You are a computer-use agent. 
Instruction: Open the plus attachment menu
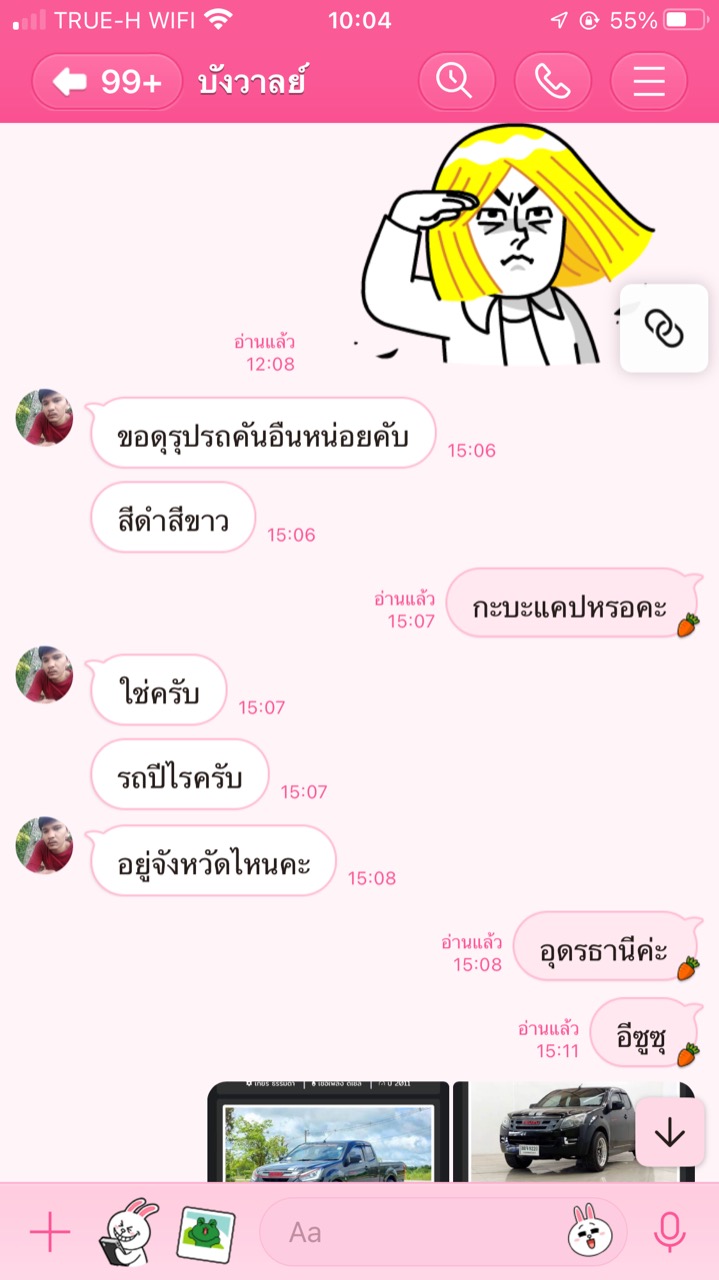(50, 1232)
